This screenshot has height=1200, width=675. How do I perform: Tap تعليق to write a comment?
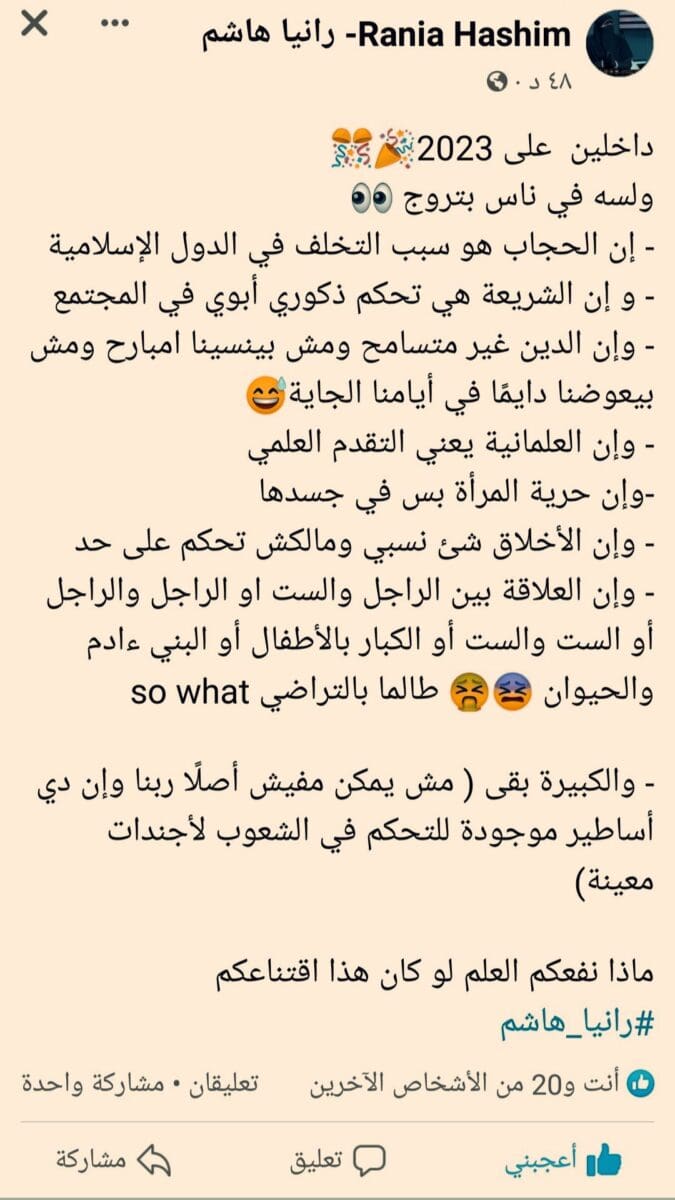click(338, 1160)
